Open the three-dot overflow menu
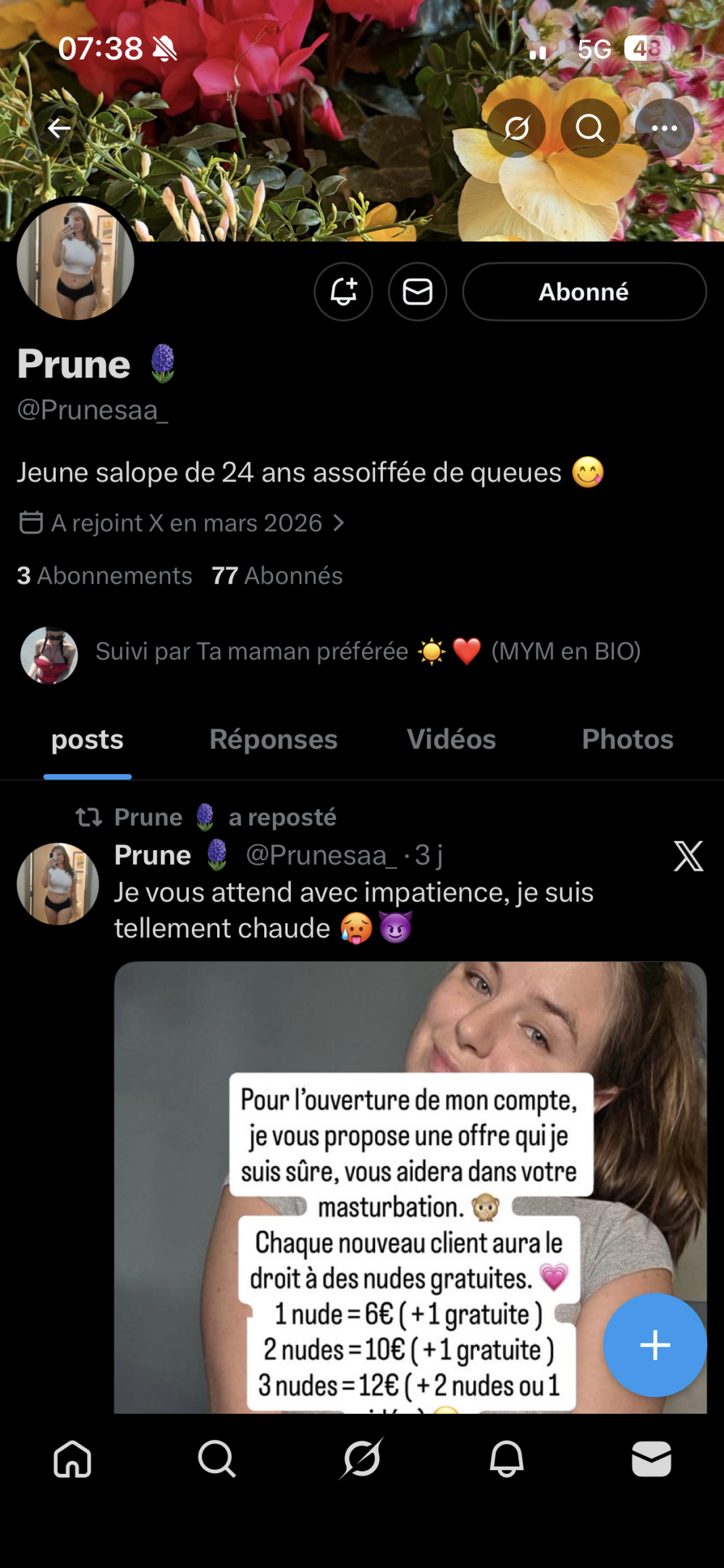 click(x=664, y=129)
